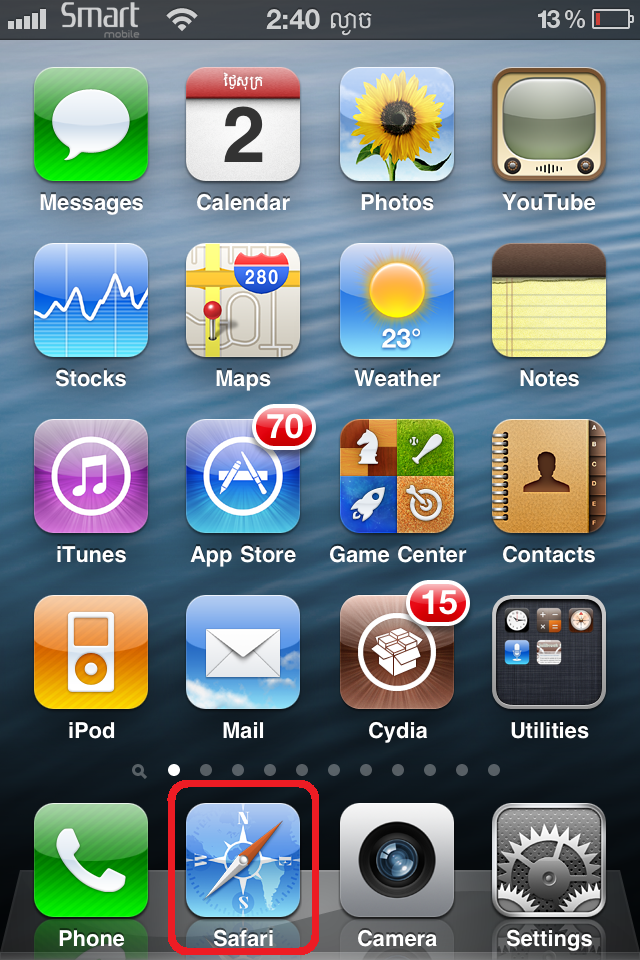The width and height of the screenshot is (640, 960).
Task: Launch Safari from the dock
Action: tap(243, 860)
